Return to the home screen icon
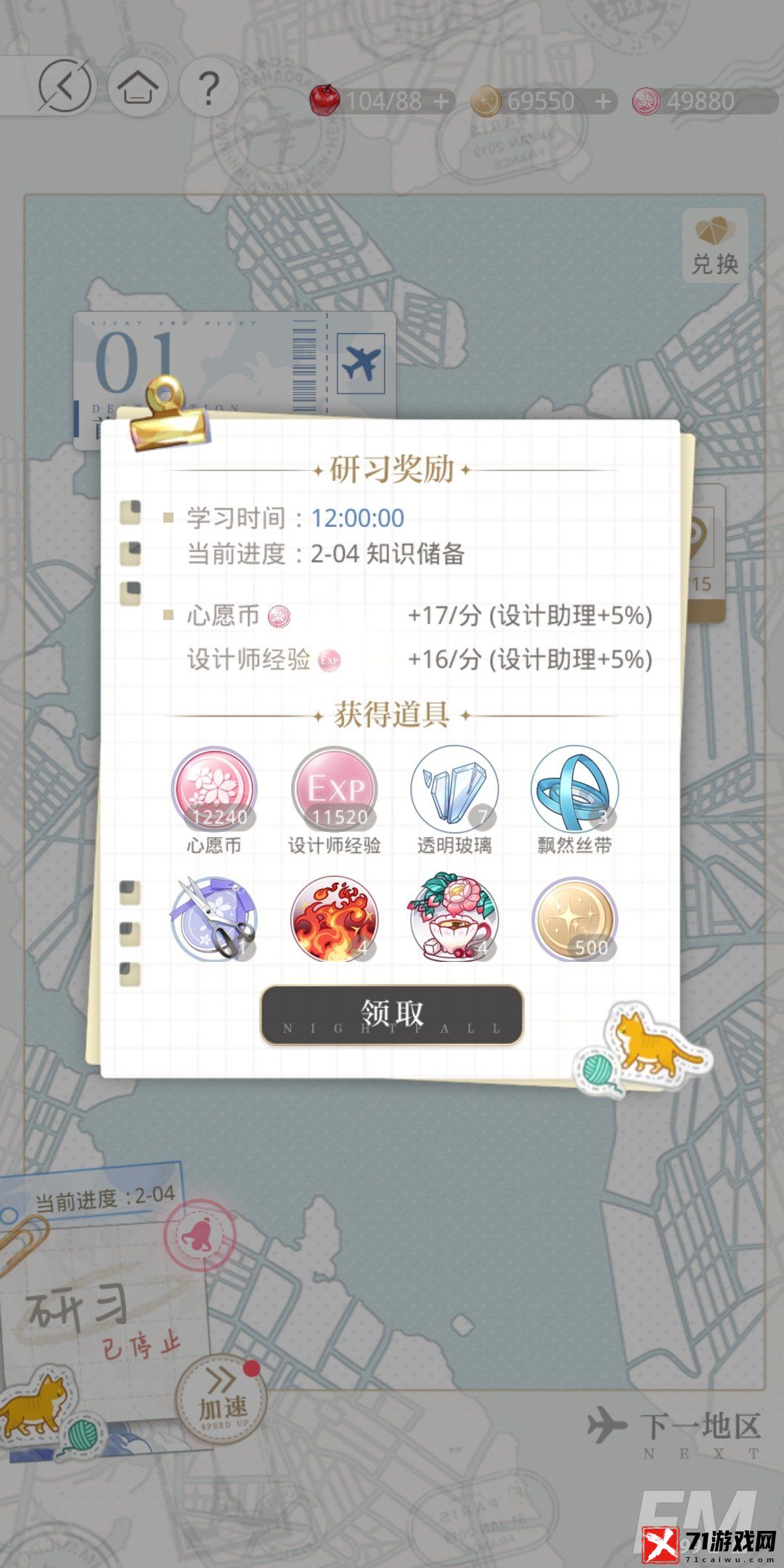This screenshot has width=784, height=1568. click(x=137, y=87)
